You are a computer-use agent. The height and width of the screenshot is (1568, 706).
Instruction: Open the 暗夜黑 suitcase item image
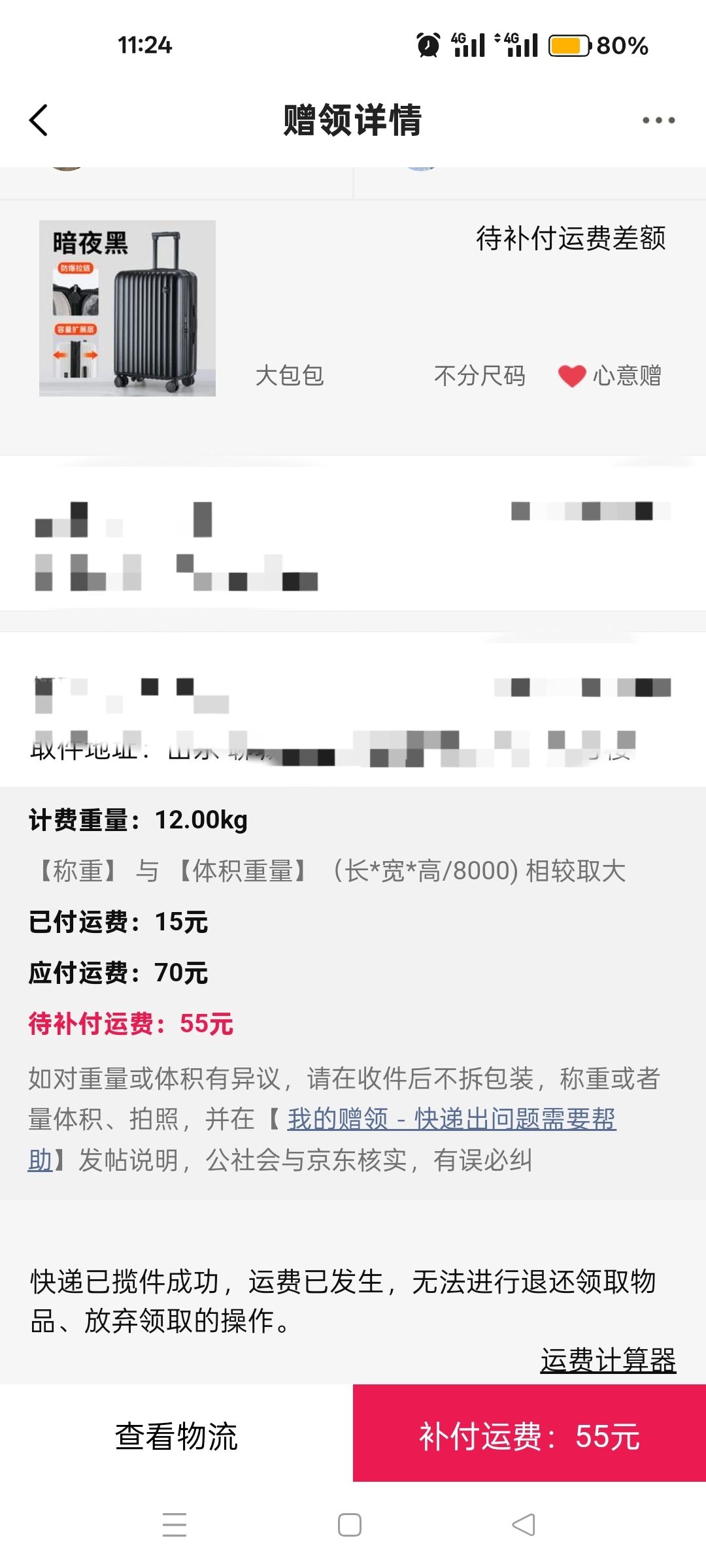click(x=127, y=308)
